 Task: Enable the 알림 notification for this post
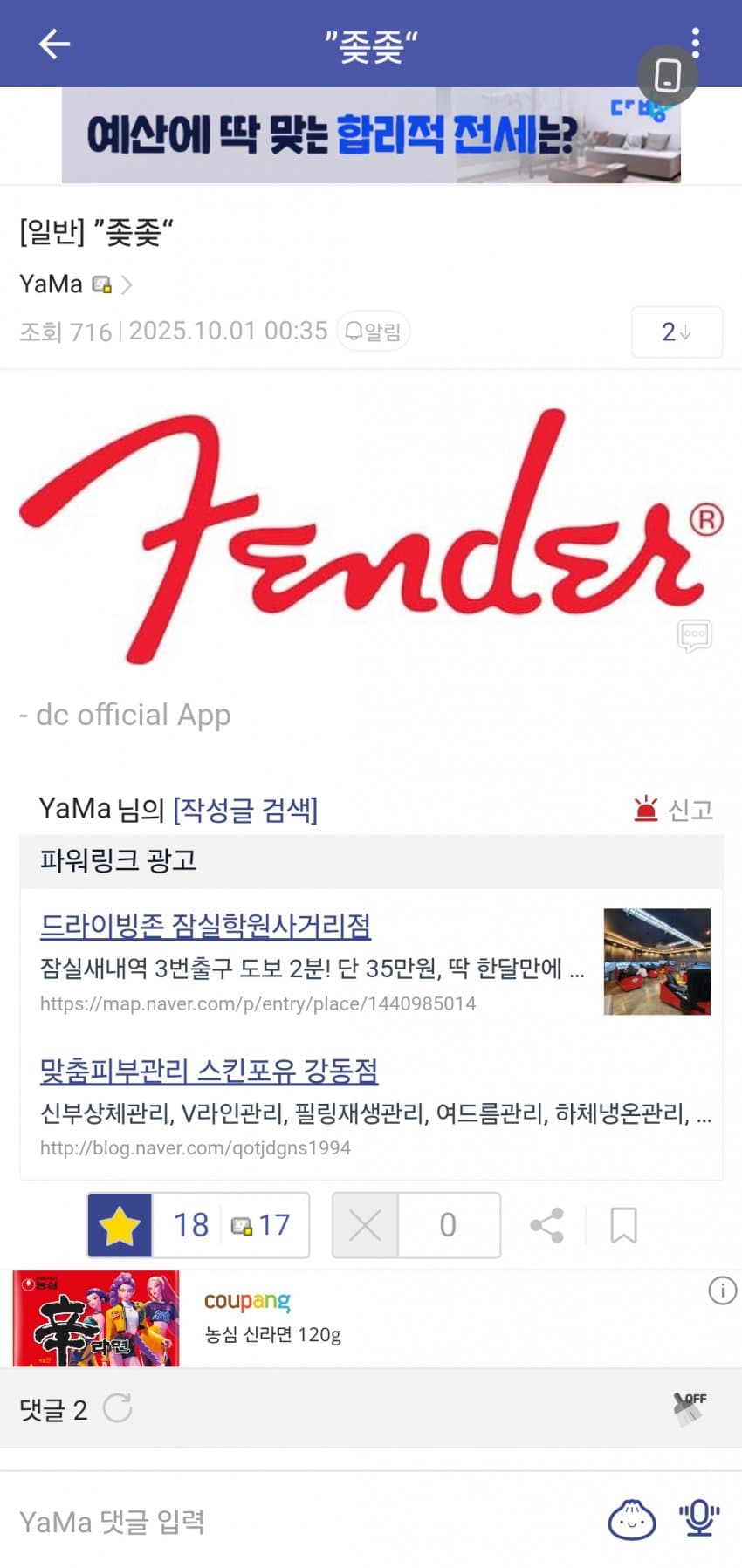tap(374, 332)
